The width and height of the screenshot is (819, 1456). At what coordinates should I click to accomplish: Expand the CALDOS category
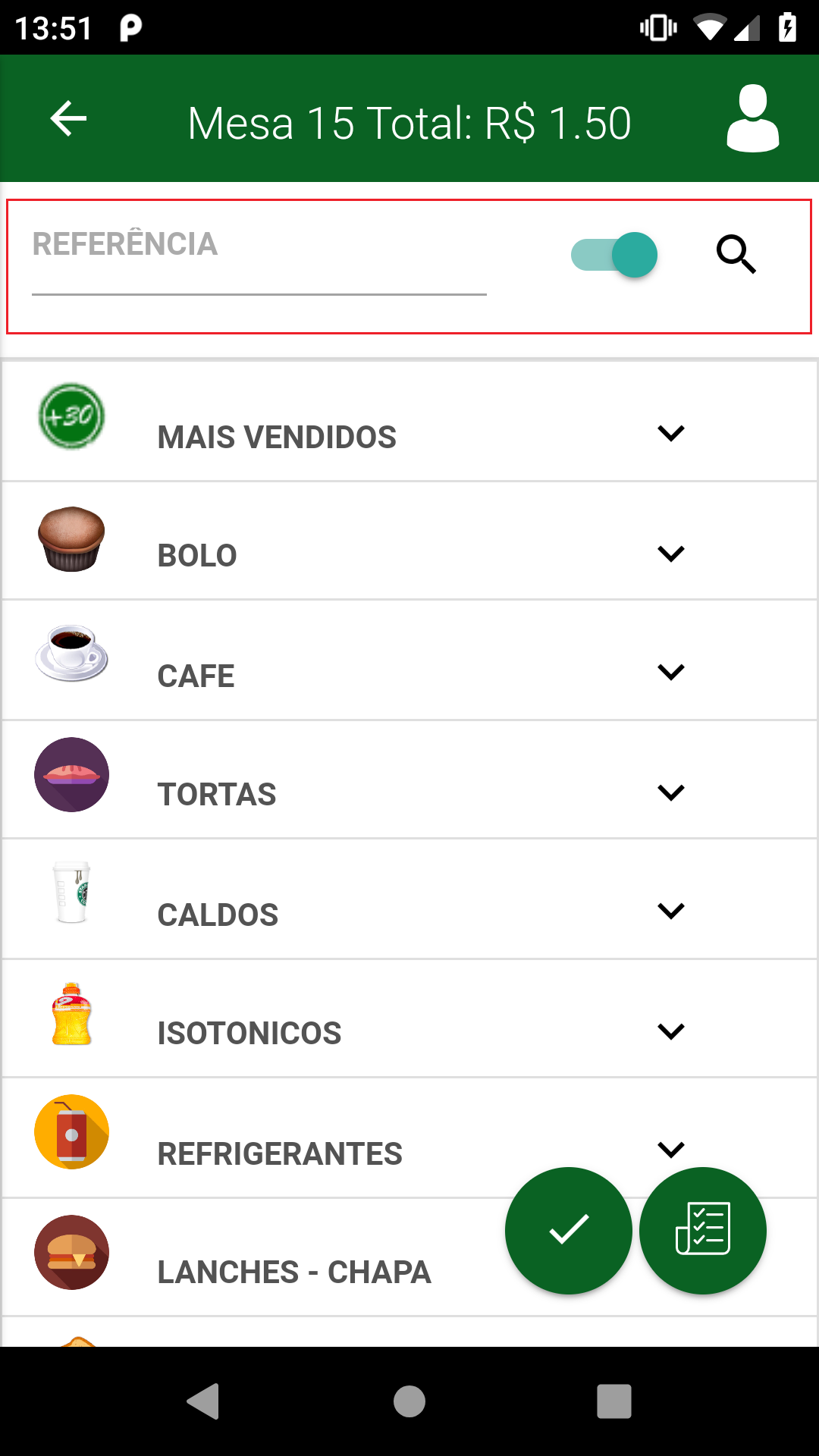pos(409,899)
